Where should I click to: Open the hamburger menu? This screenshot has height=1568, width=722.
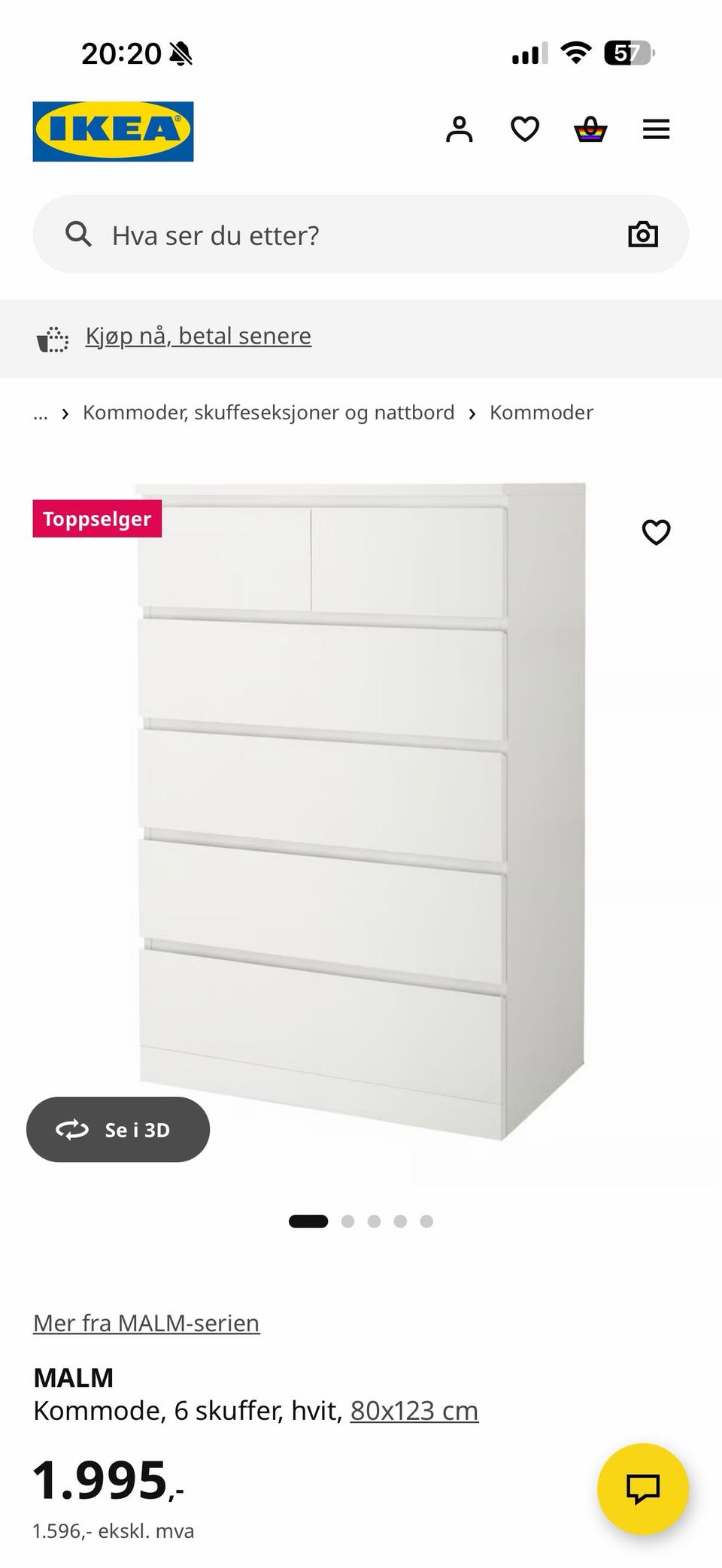(656, 129)
